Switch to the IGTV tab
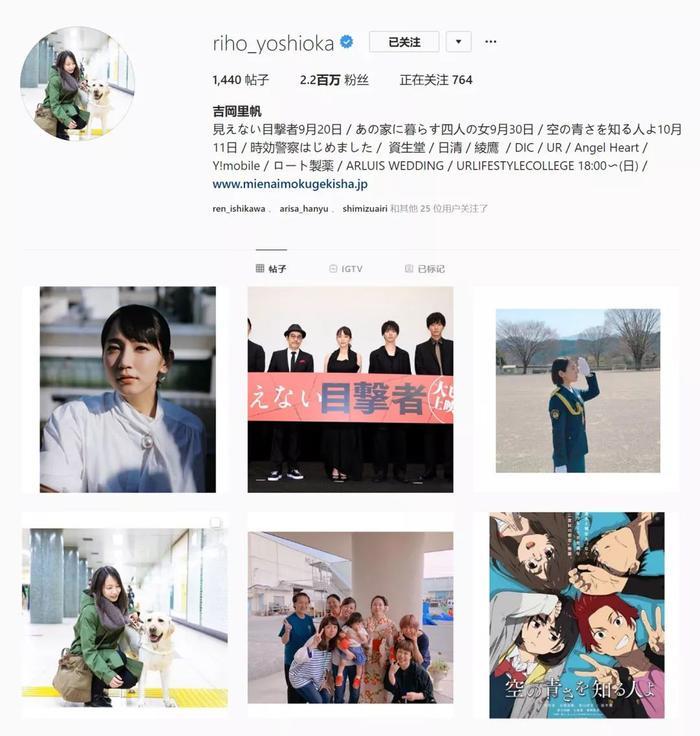This screenshot has width=700, height=736. [x=346, y=269]
